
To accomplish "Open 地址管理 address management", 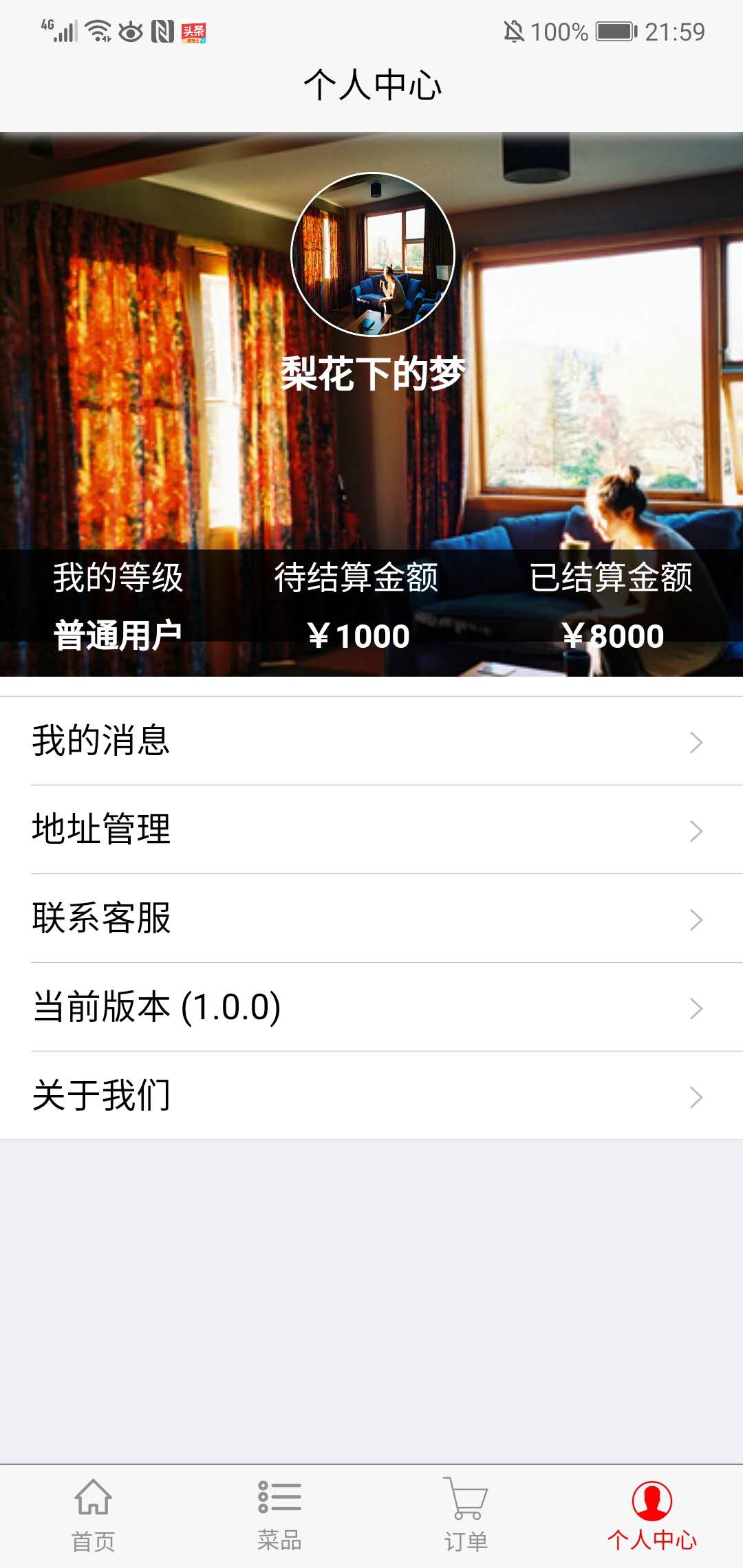I will click(x=371, y=830).
